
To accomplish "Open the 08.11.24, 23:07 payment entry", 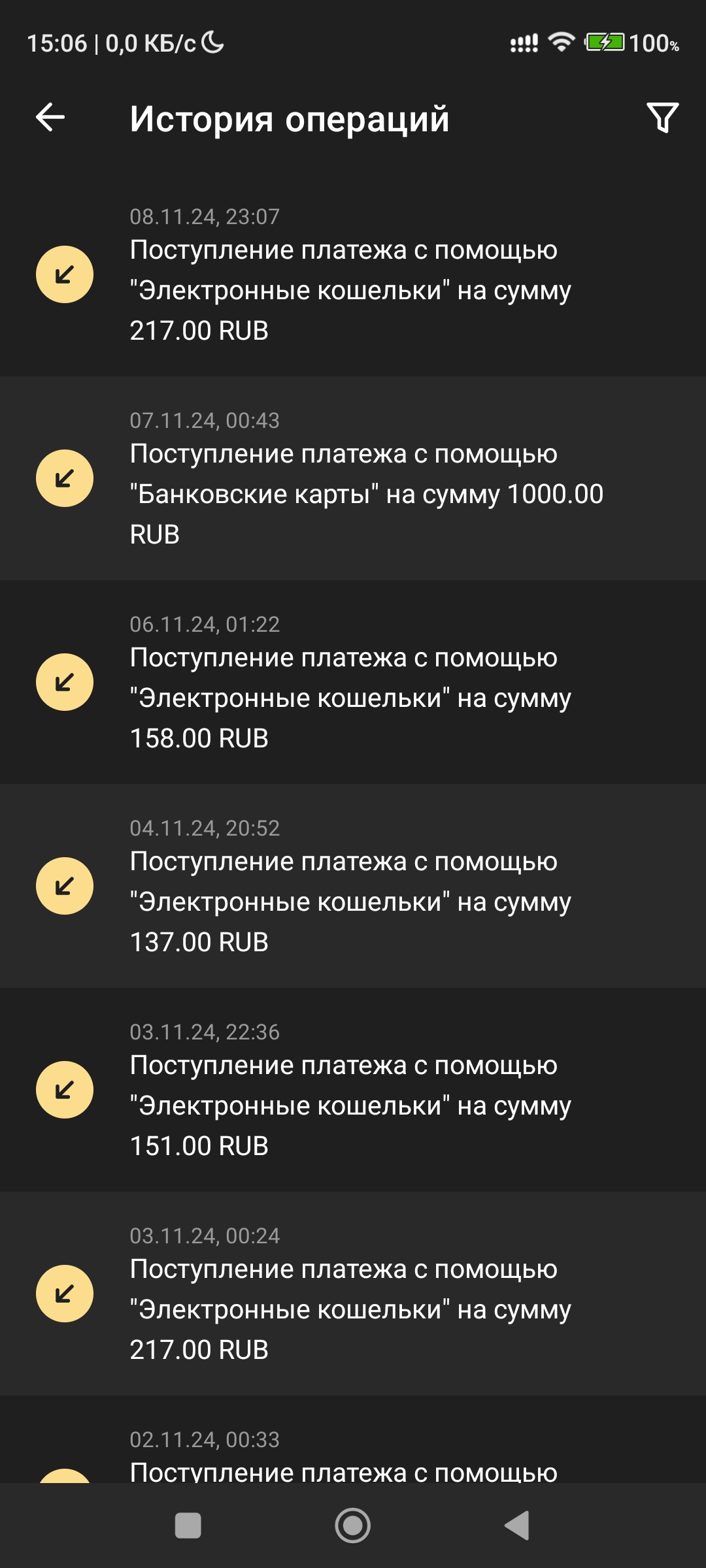I will [x=353, y=274].
